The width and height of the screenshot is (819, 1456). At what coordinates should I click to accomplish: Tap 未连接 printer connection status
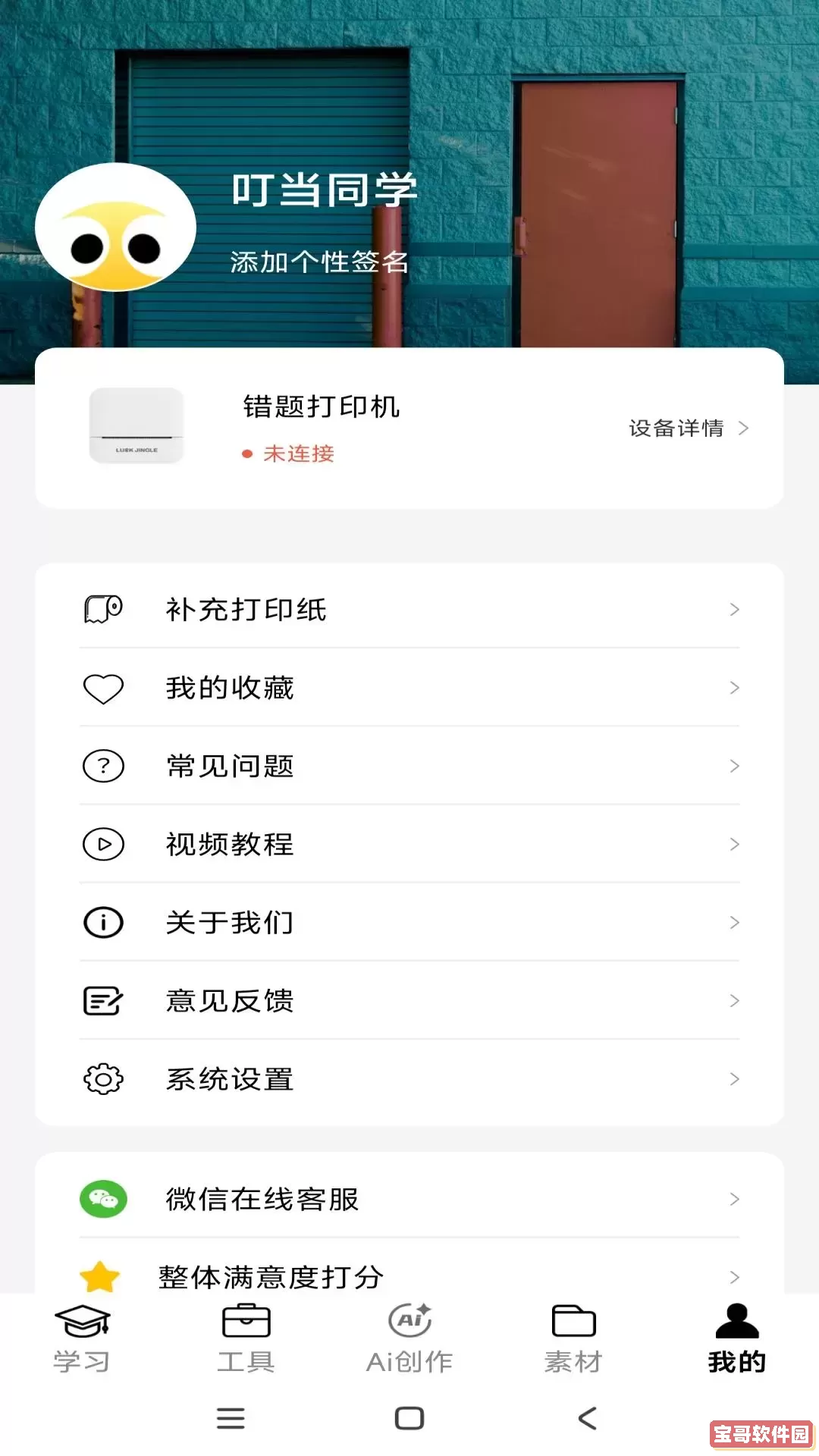[296, 455]
